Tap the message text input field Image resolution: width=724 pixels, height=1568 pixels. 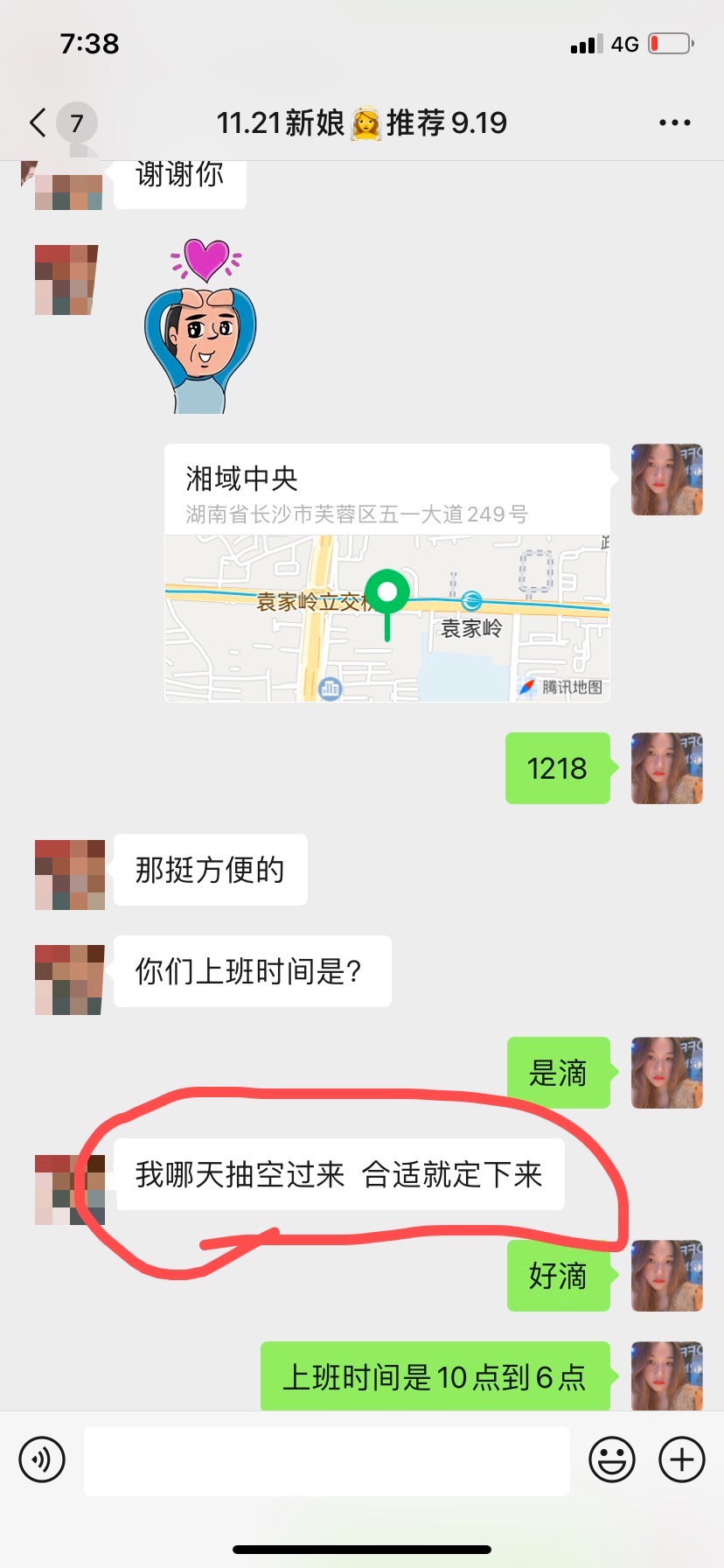(x=327, y=1459)
